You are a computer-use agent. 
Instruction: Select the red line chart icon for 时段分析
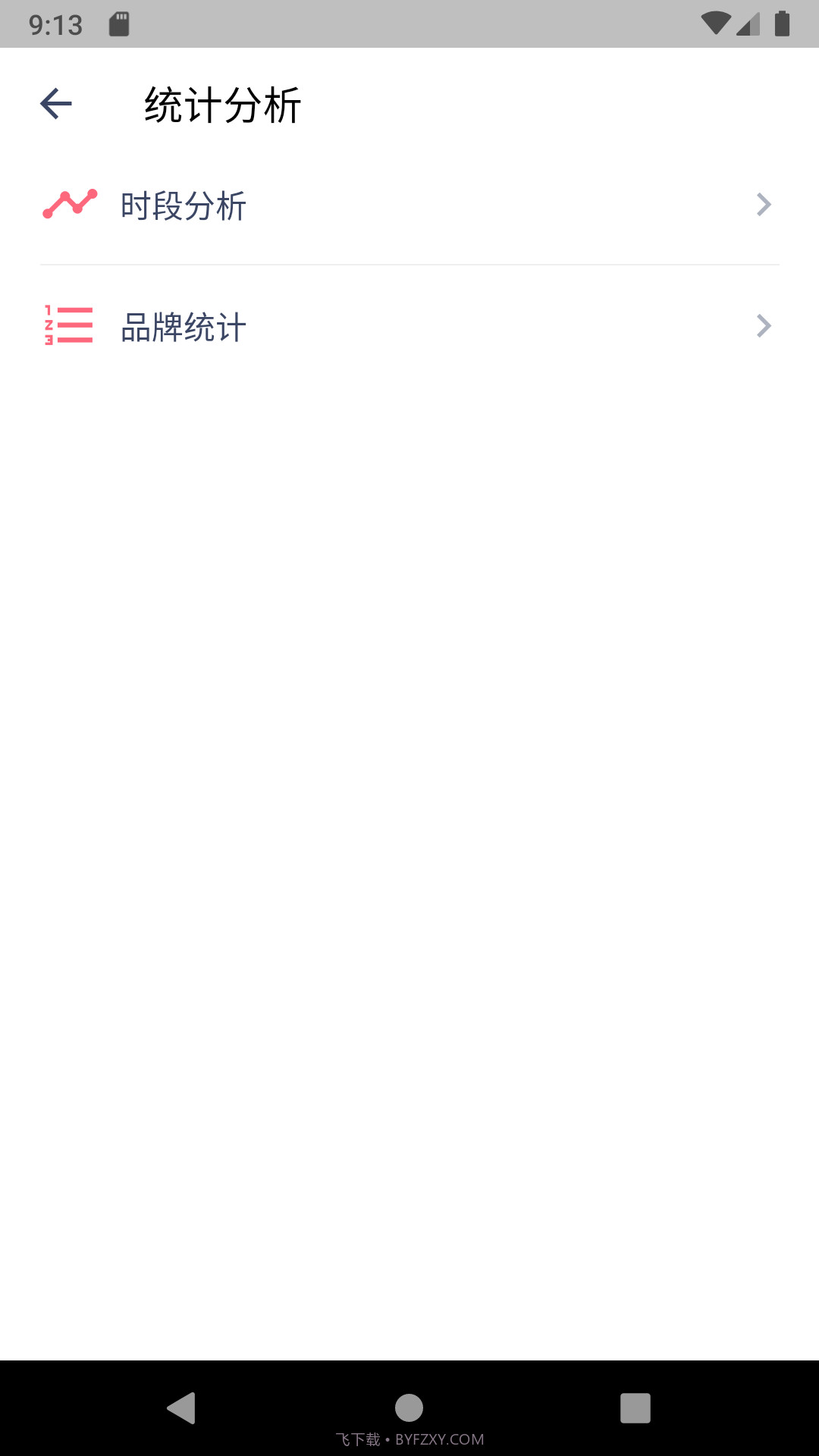70,203
